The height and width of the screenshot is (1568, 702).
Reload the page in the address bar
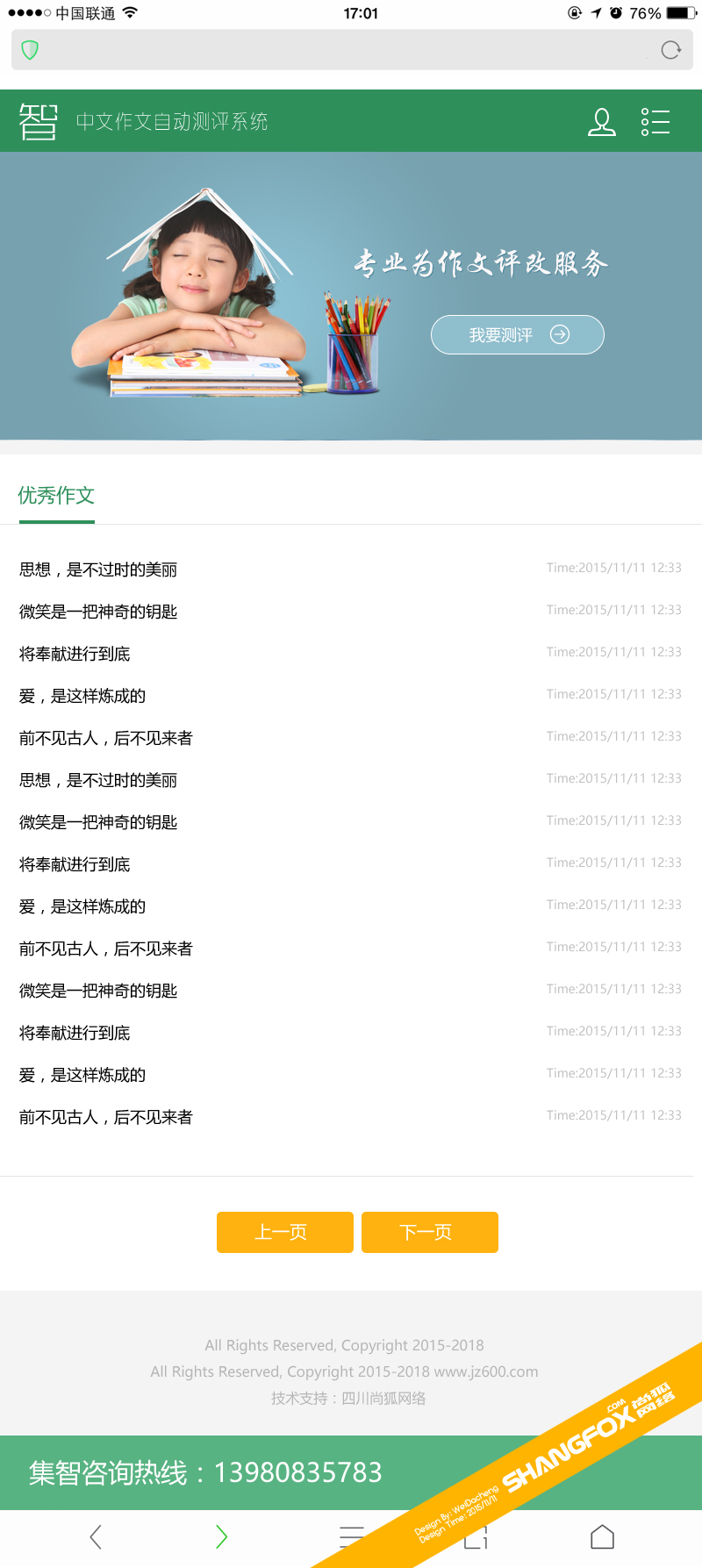[x=670, y=50]
